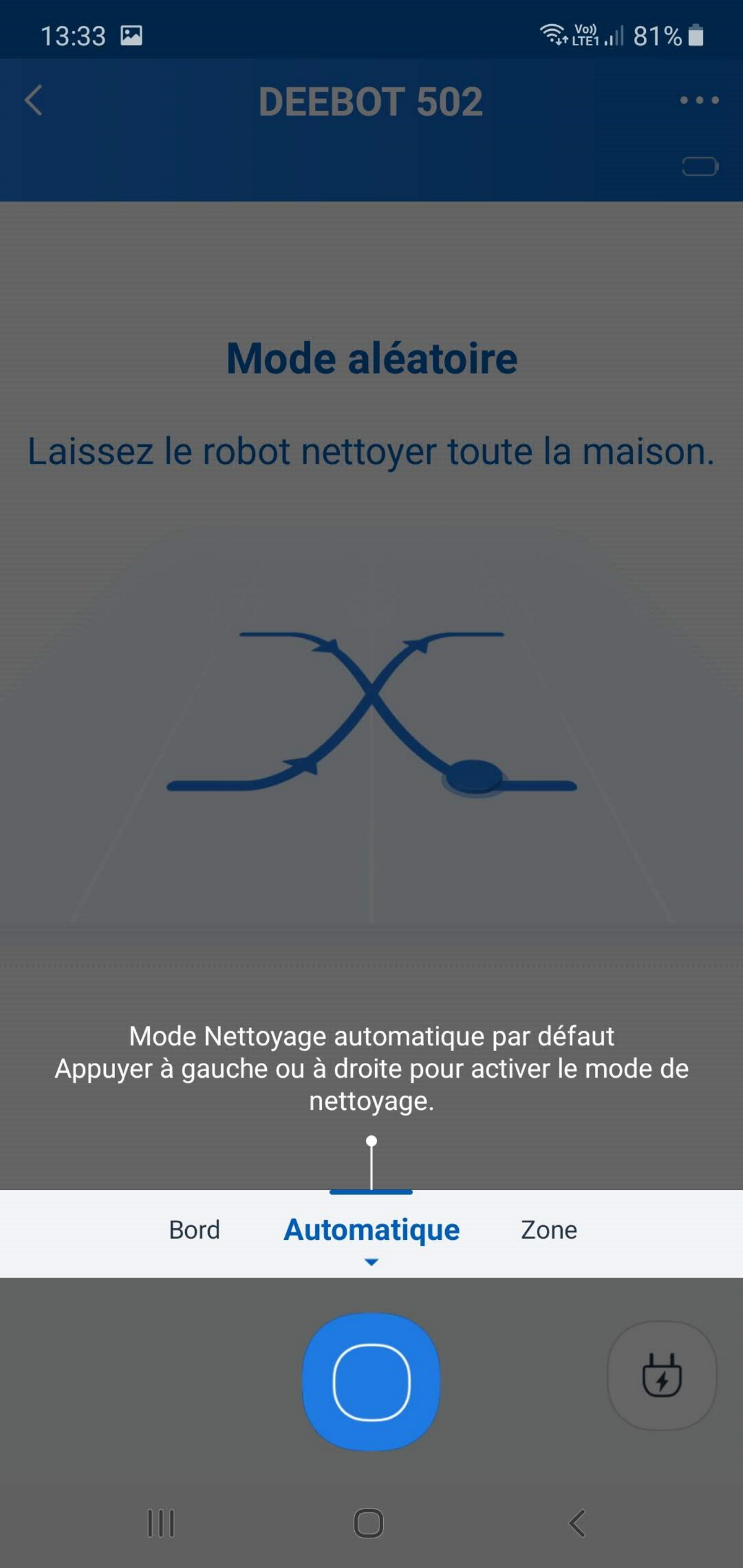Tap the system home button
Image resolution: width=743 pixels, height=1568 pixels.
coord(368,1523)
